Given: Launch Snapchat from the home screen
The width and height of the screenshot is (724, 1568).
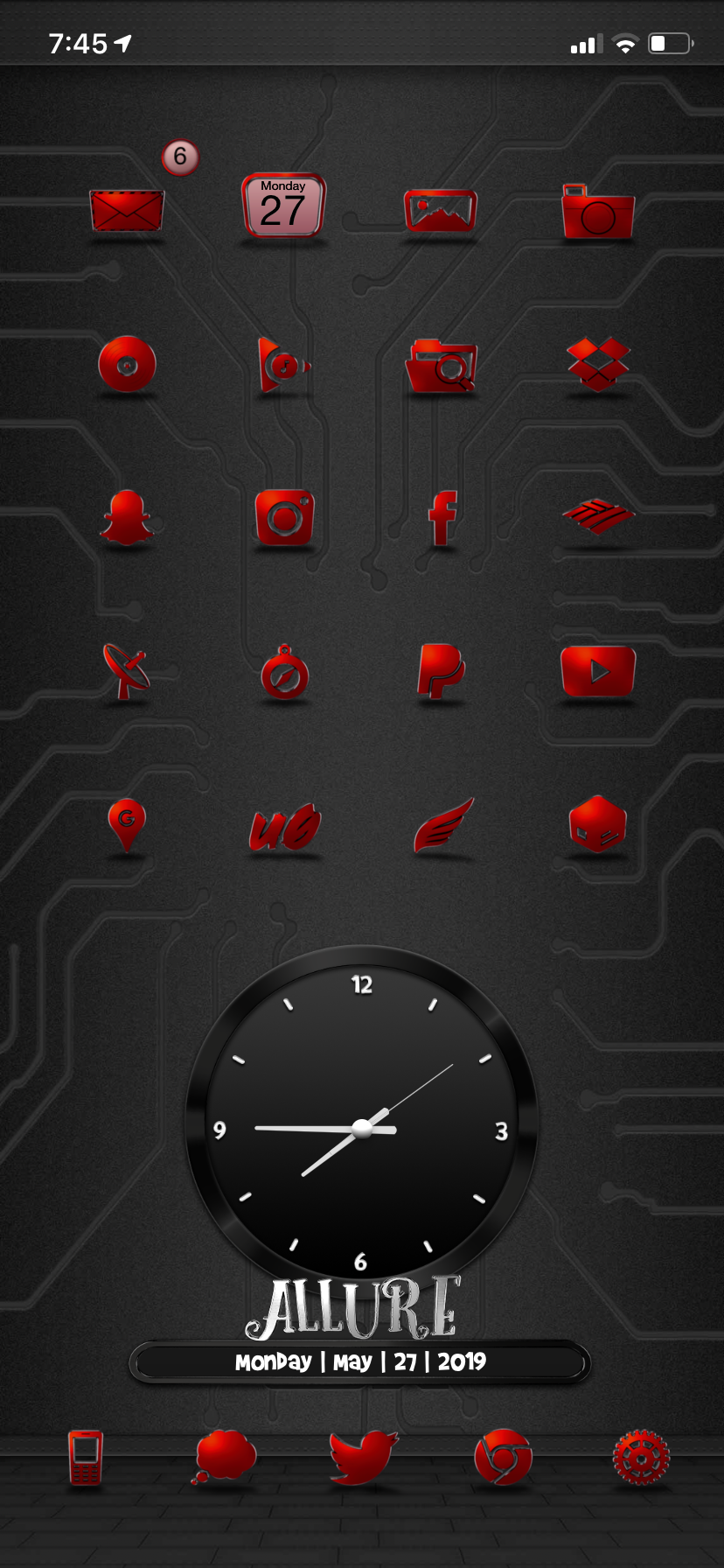Looking at the screenshot, I should [x=127, y=518].
